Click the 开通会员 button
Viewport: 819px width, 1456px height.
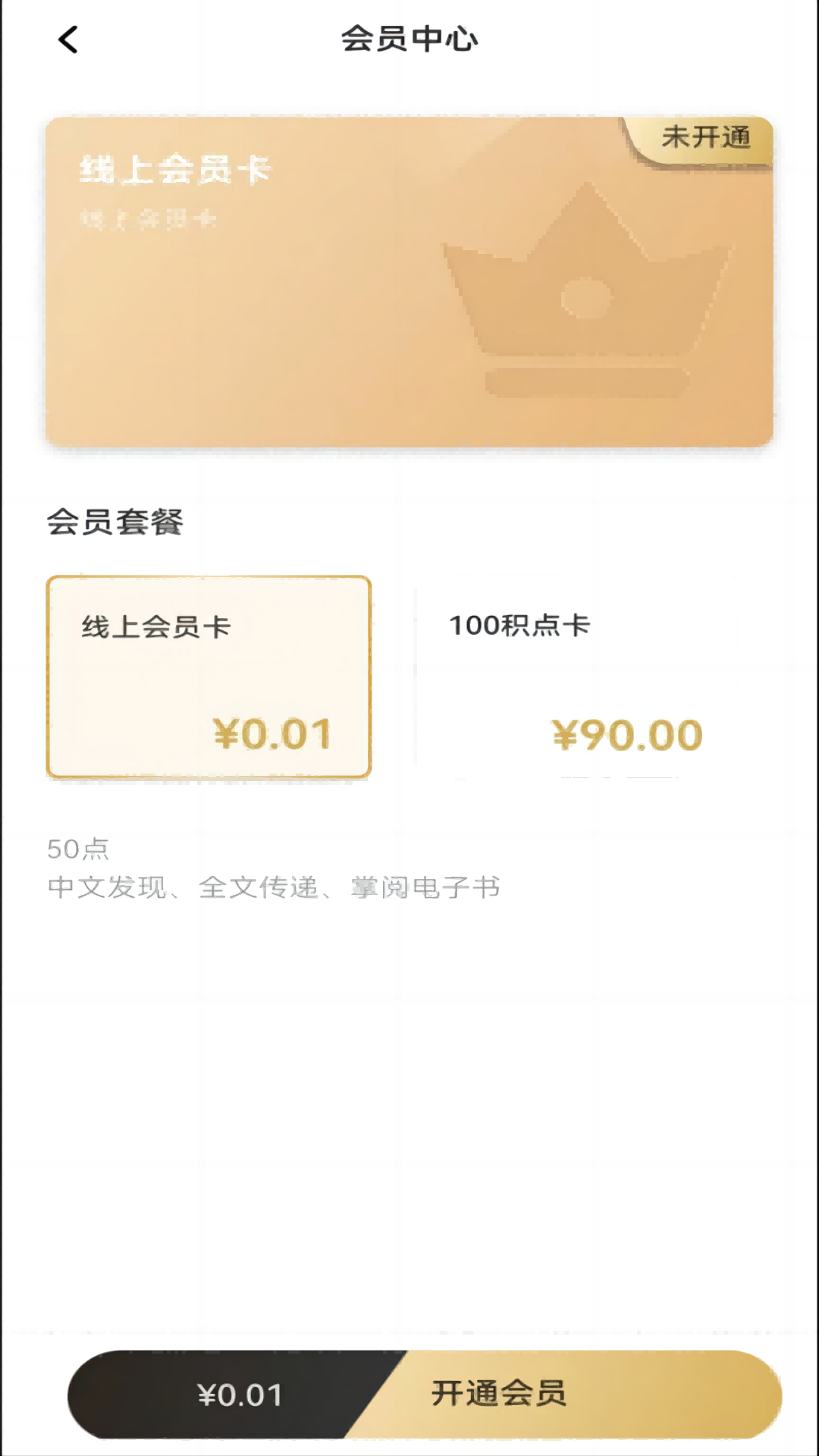point(500,1408)
